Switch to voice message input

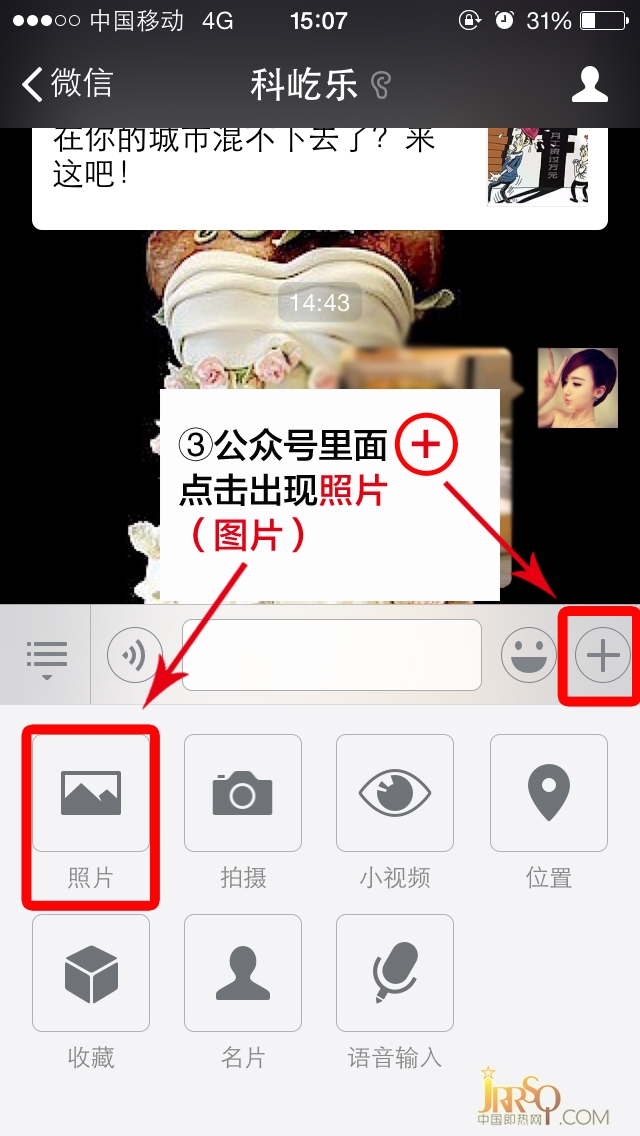pyautogui.click(x=135, y=656)
